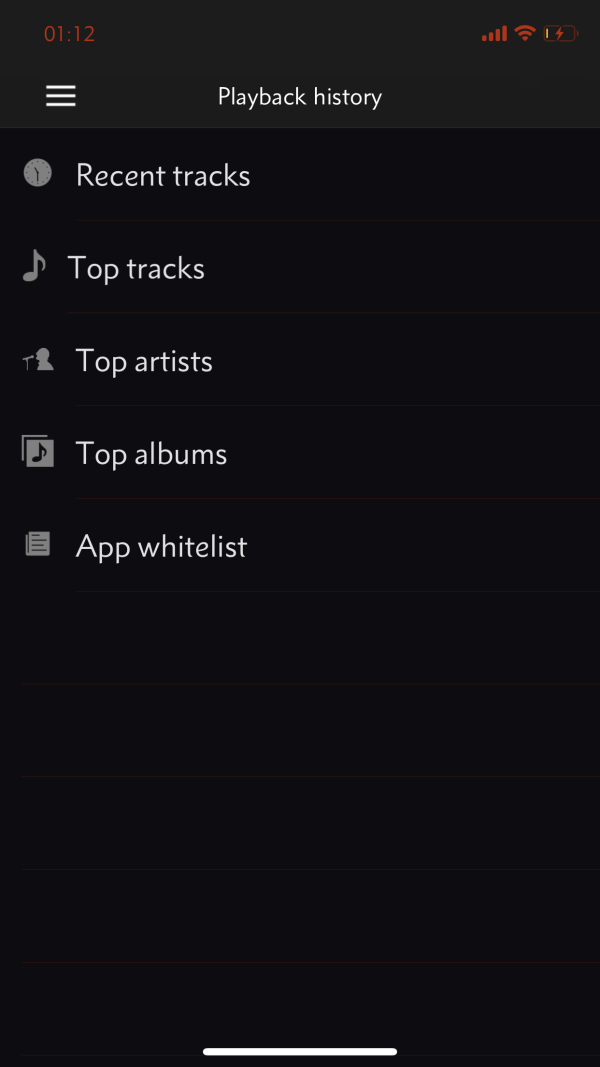
Task: Select the App whitelist row
Action: tap(161, 547)
